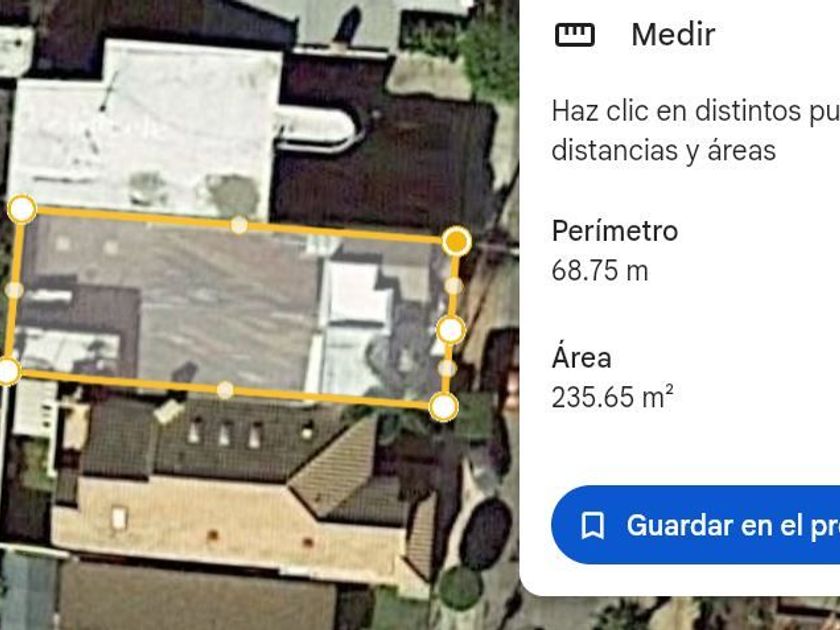Viewport: 840px width, 630px height.
Task: Tap the 'Guardar en el proyecto' button
Action: (x=695, y=524)
